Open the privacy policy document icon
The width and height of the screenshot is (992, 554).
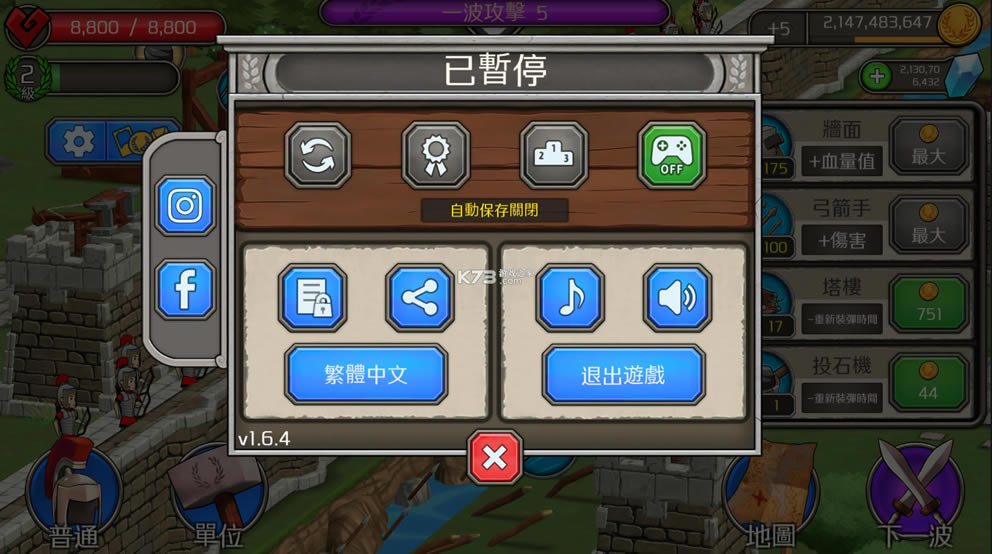click(312, 298)
